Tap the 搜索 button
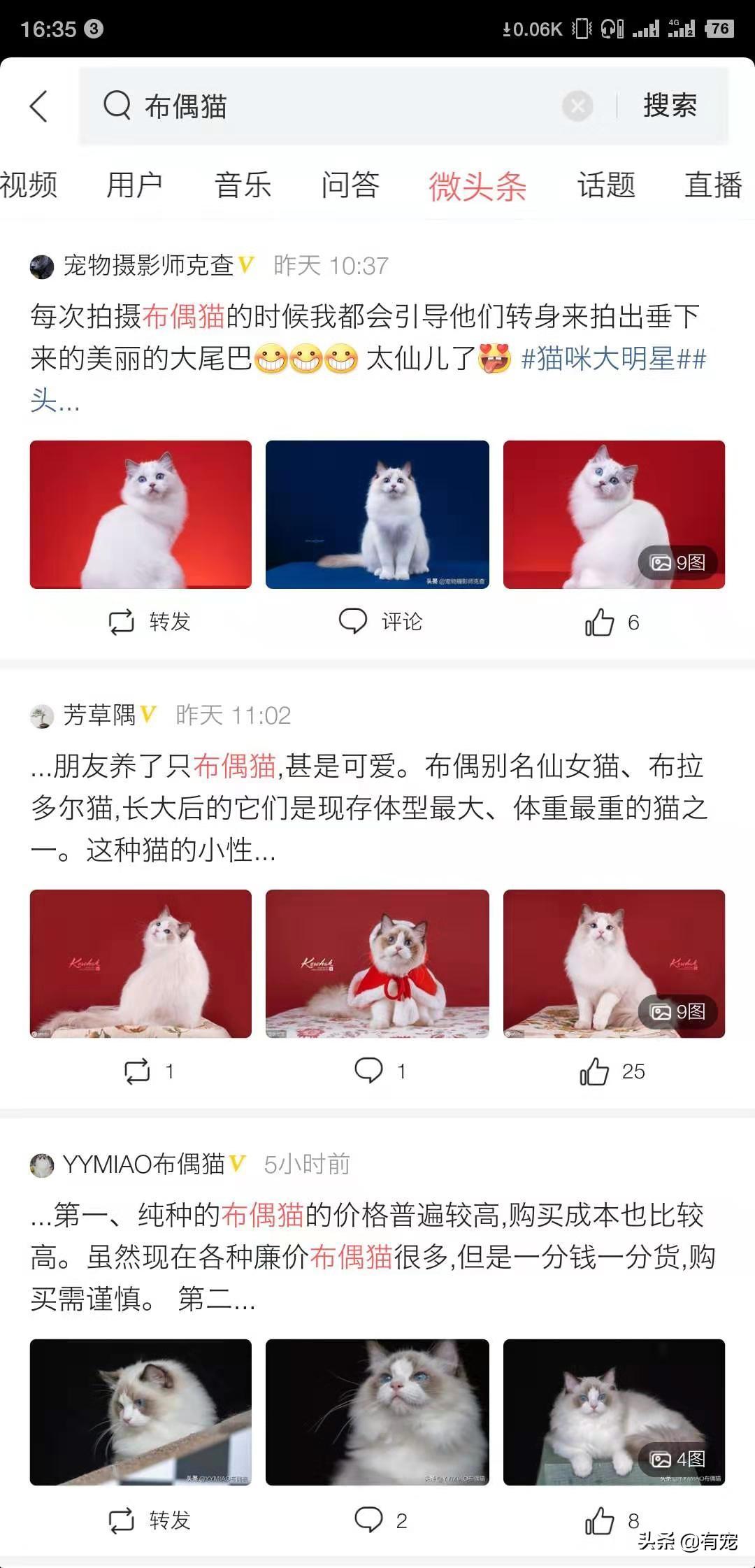This screenshot has width=755, height=1568. click(x=670, y=106)
